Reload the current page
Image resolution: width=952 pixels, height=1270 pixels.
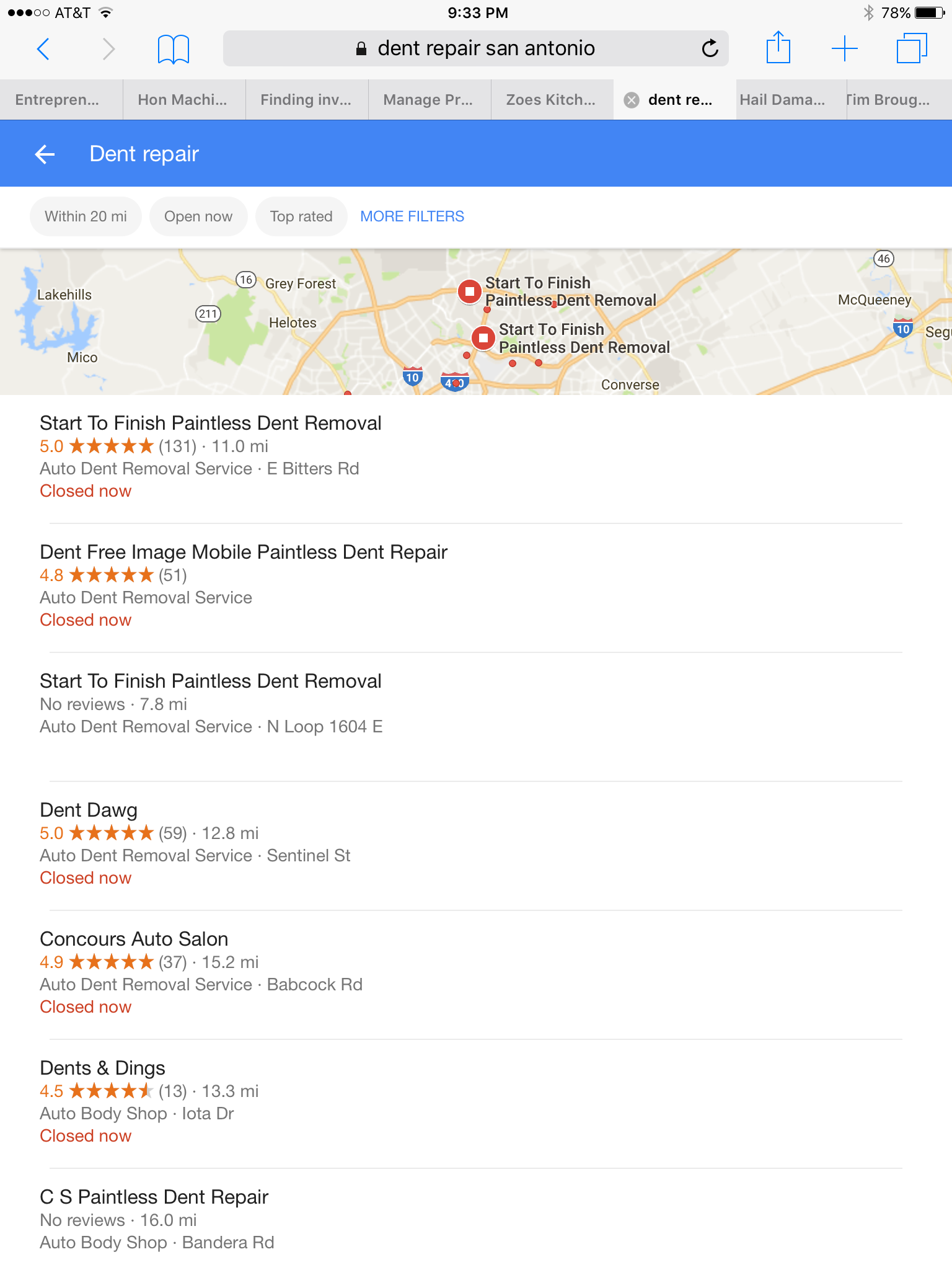click(x=710, y=48)
